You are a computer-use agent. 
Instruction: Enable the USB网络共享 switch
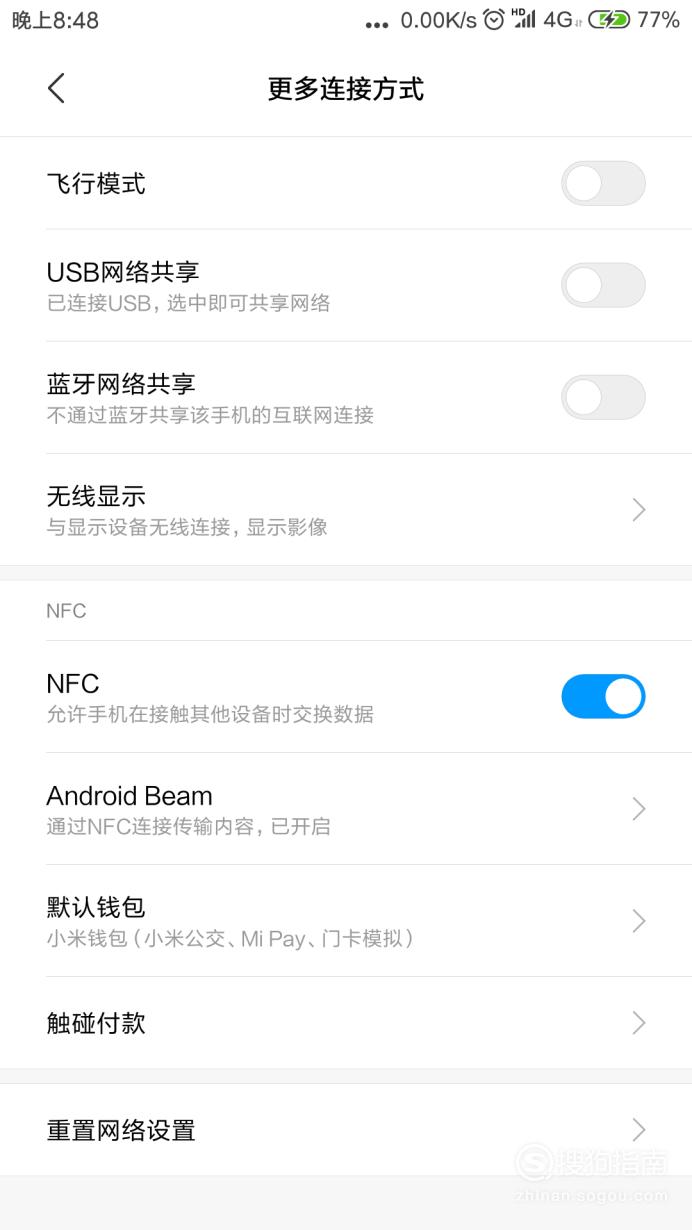[603, 285]
